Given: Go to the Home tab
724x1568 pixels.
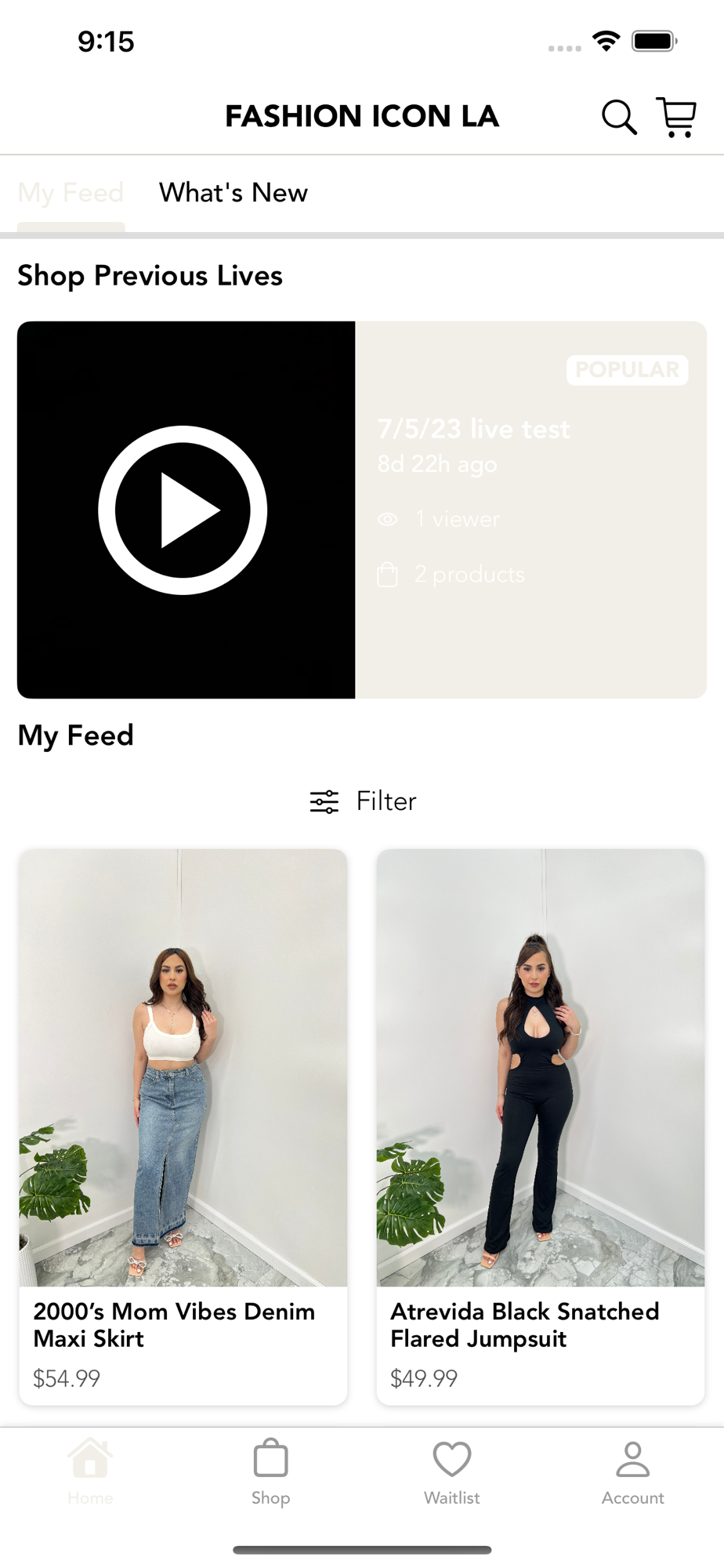Looking at the screenshot, I should point(90,1471).
